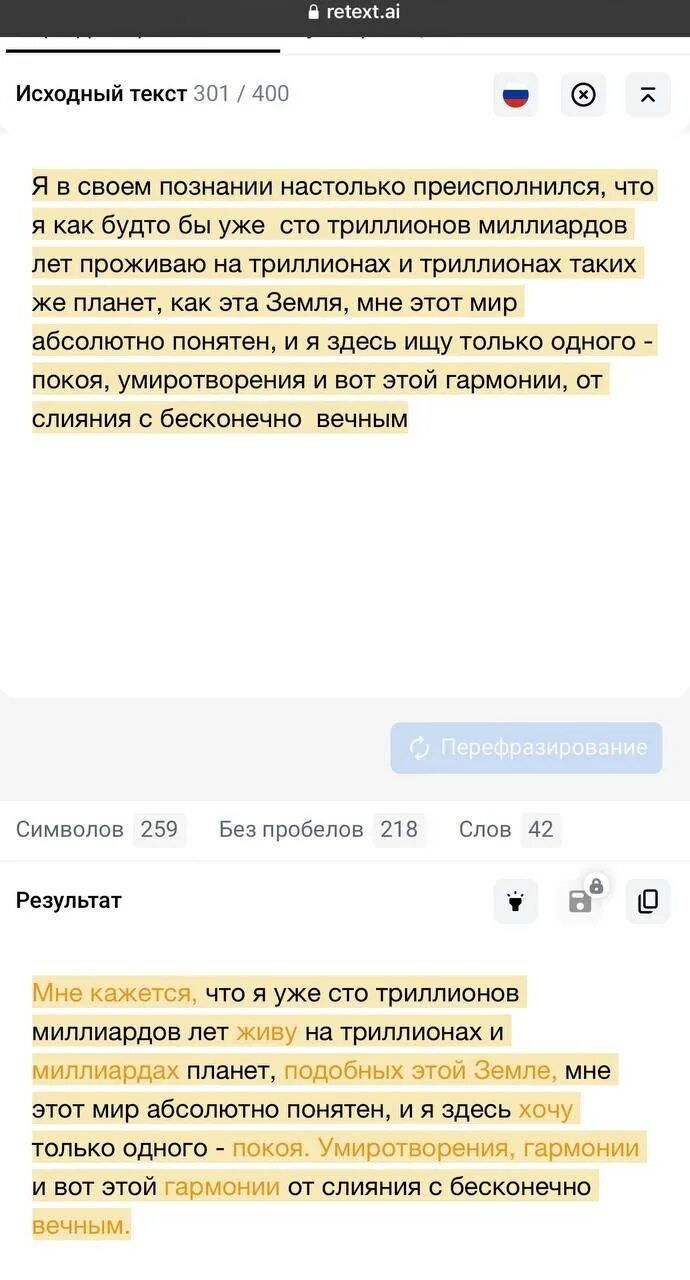Image resolution: width=690 pixels, height=1280 pixels.
Task: Tap the locked save icon
Action: coord(583,899)
